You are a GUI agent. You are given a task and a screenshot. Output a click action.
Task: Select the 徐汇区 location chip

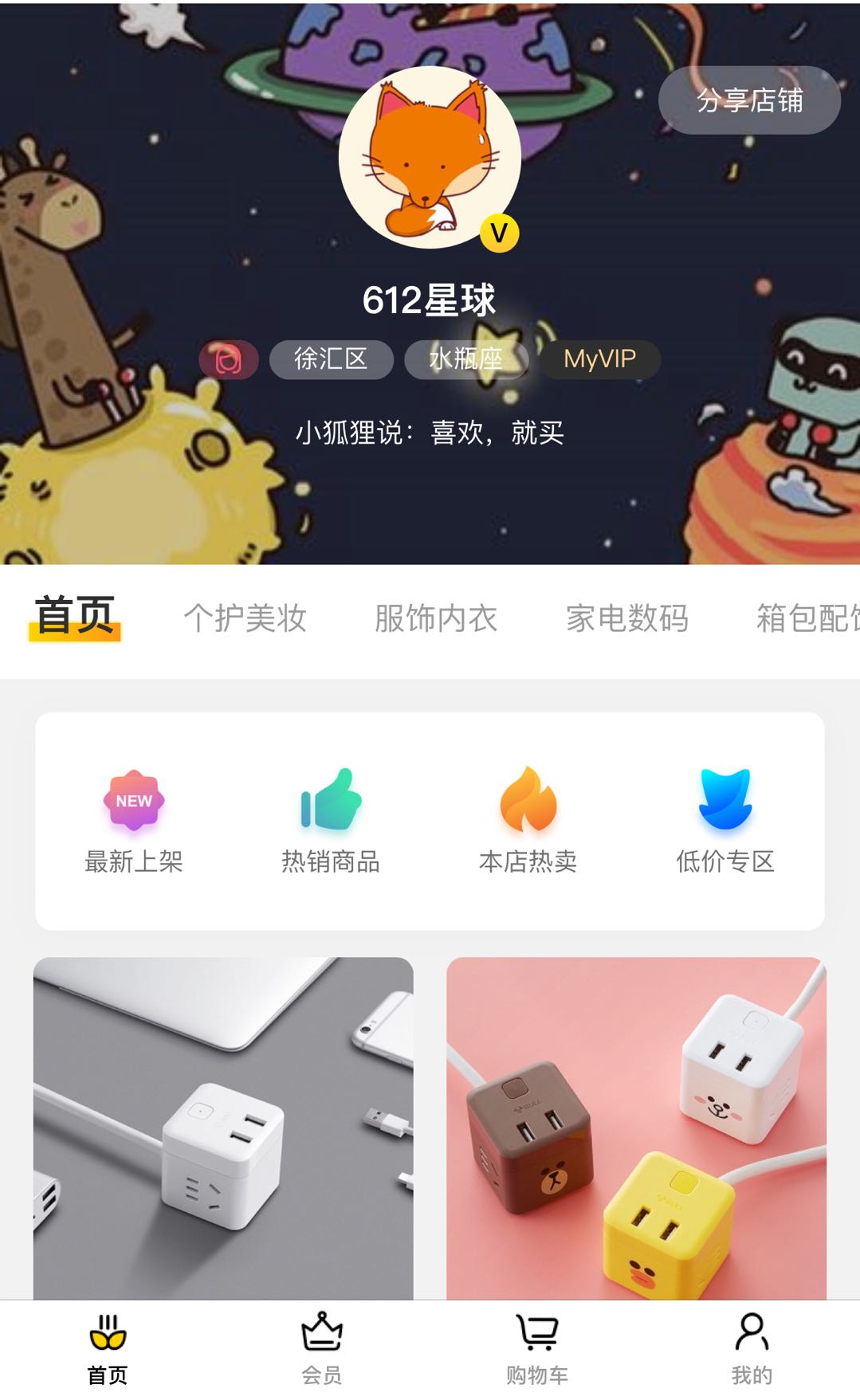(331, 359)
